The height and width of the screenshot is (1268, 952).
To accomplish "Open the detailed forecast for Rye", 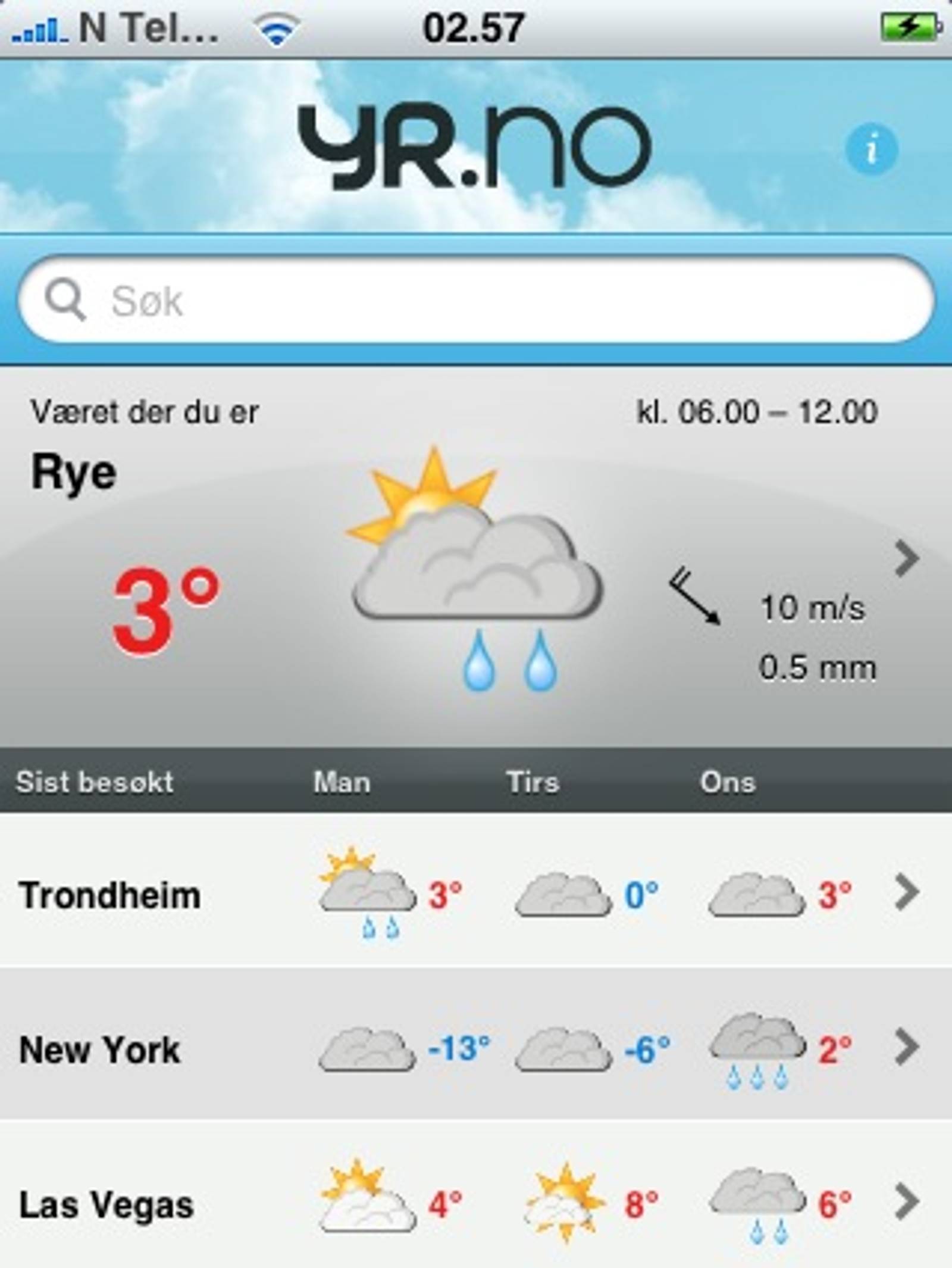I will coord(907,558).
